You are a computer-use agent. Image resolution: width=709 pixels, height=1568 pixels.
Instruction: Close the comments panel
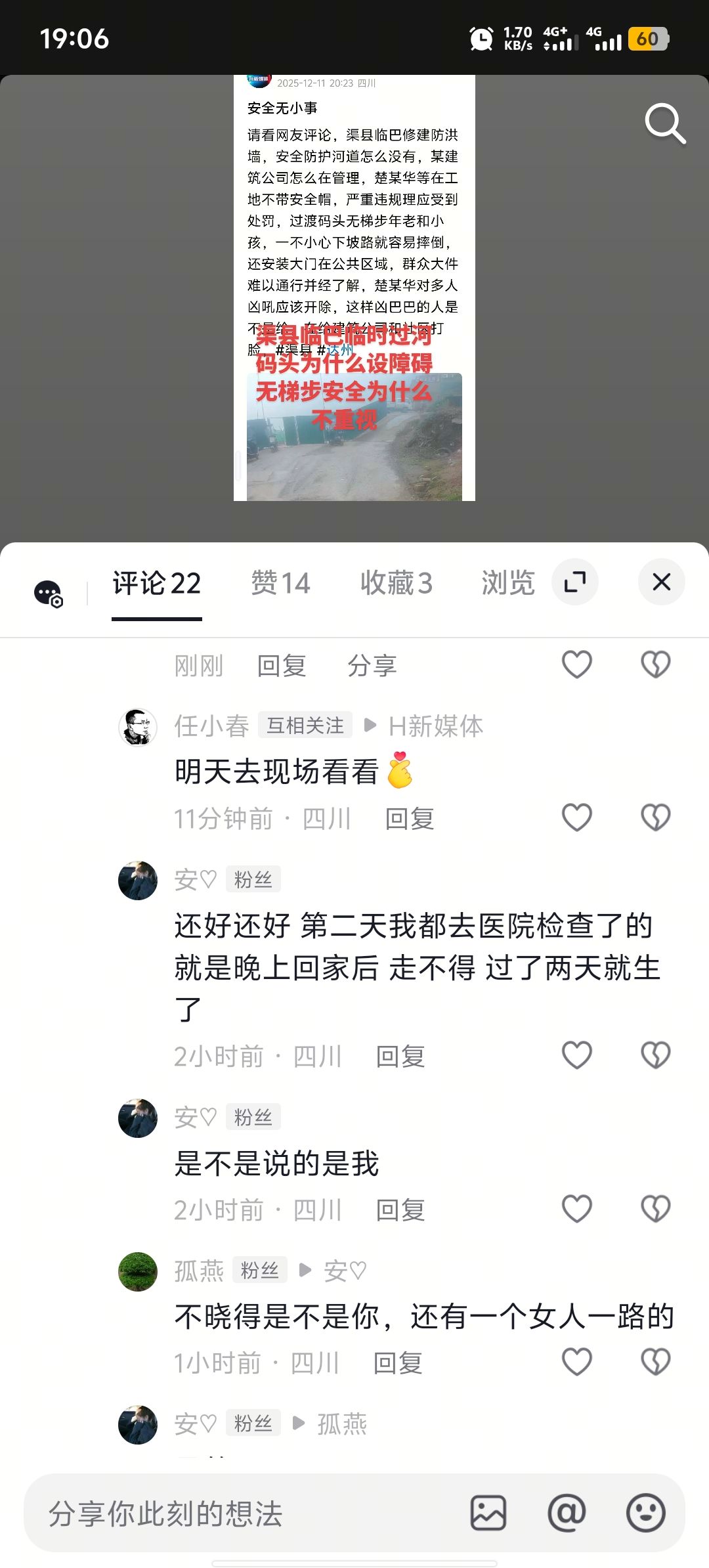point(661,582)
